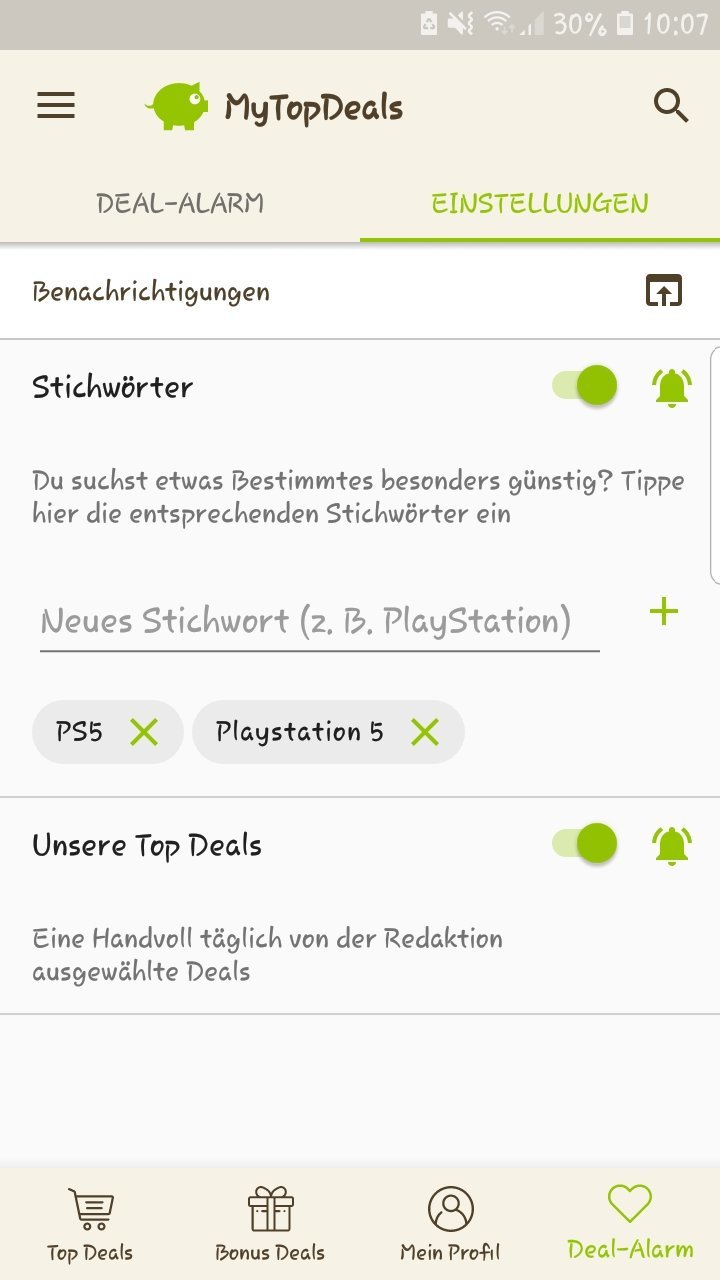Tap the bell icon beside Stichwörter
The width and height of the screenshot is (720, 1280).
click(671, 387)
